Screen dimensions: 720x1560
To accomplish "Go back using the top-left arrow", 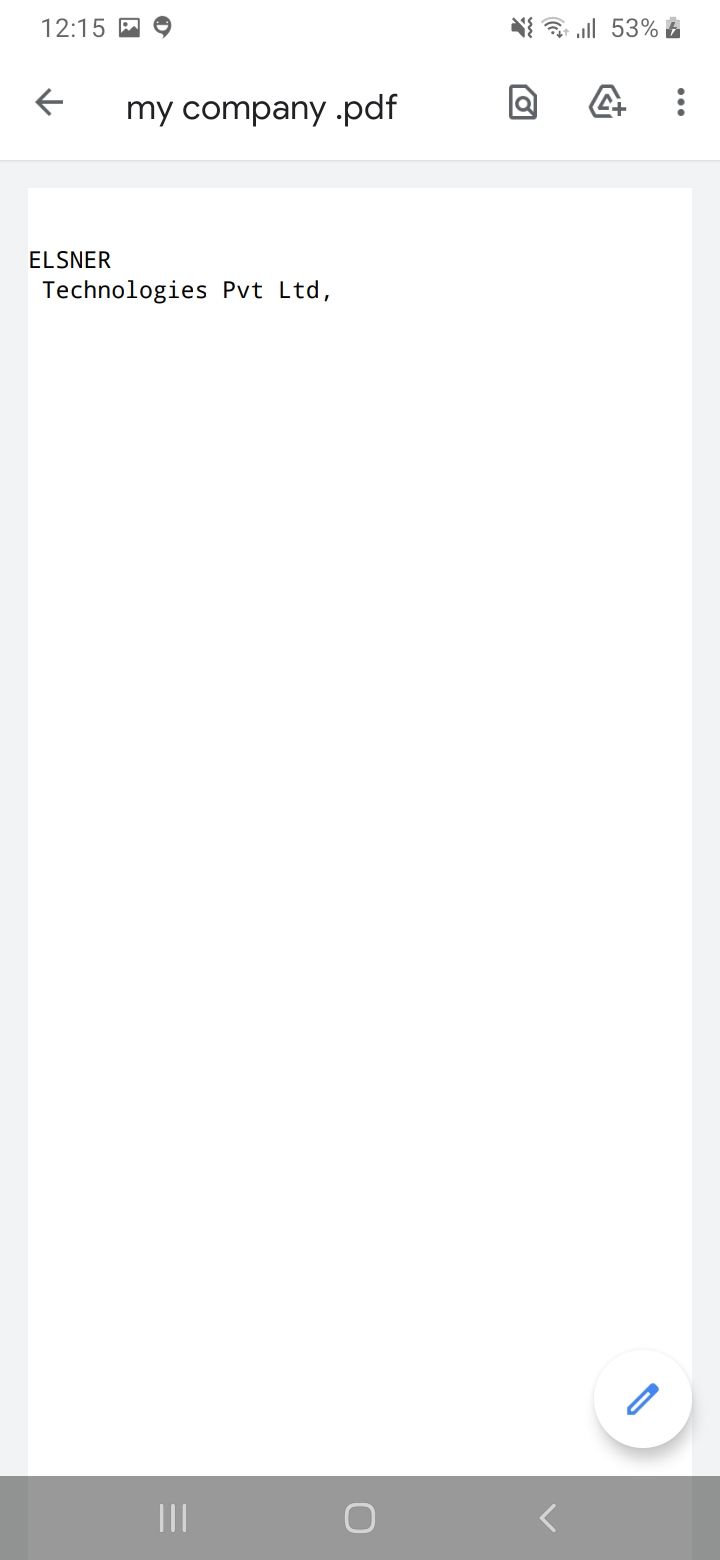I will 49,102.
